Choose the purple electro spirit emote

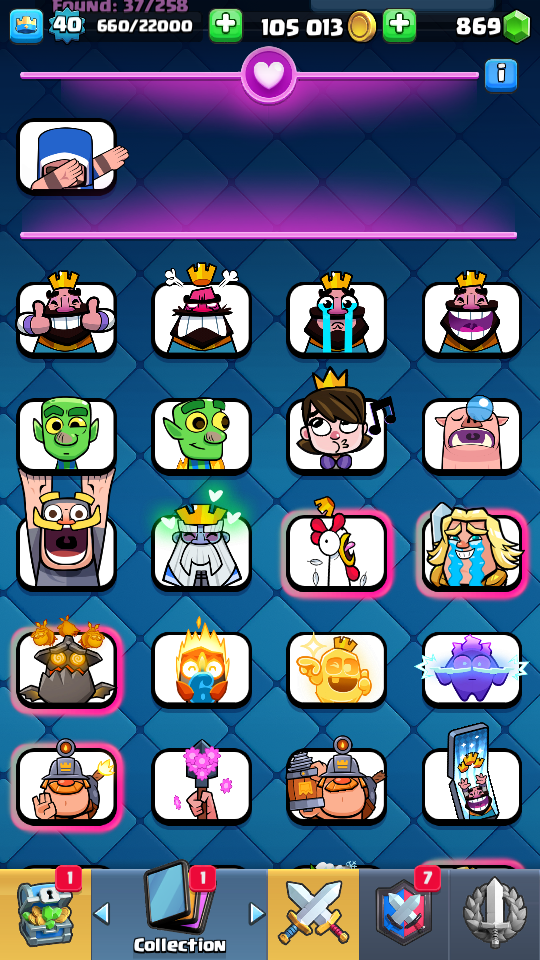[x=471, y=669]
